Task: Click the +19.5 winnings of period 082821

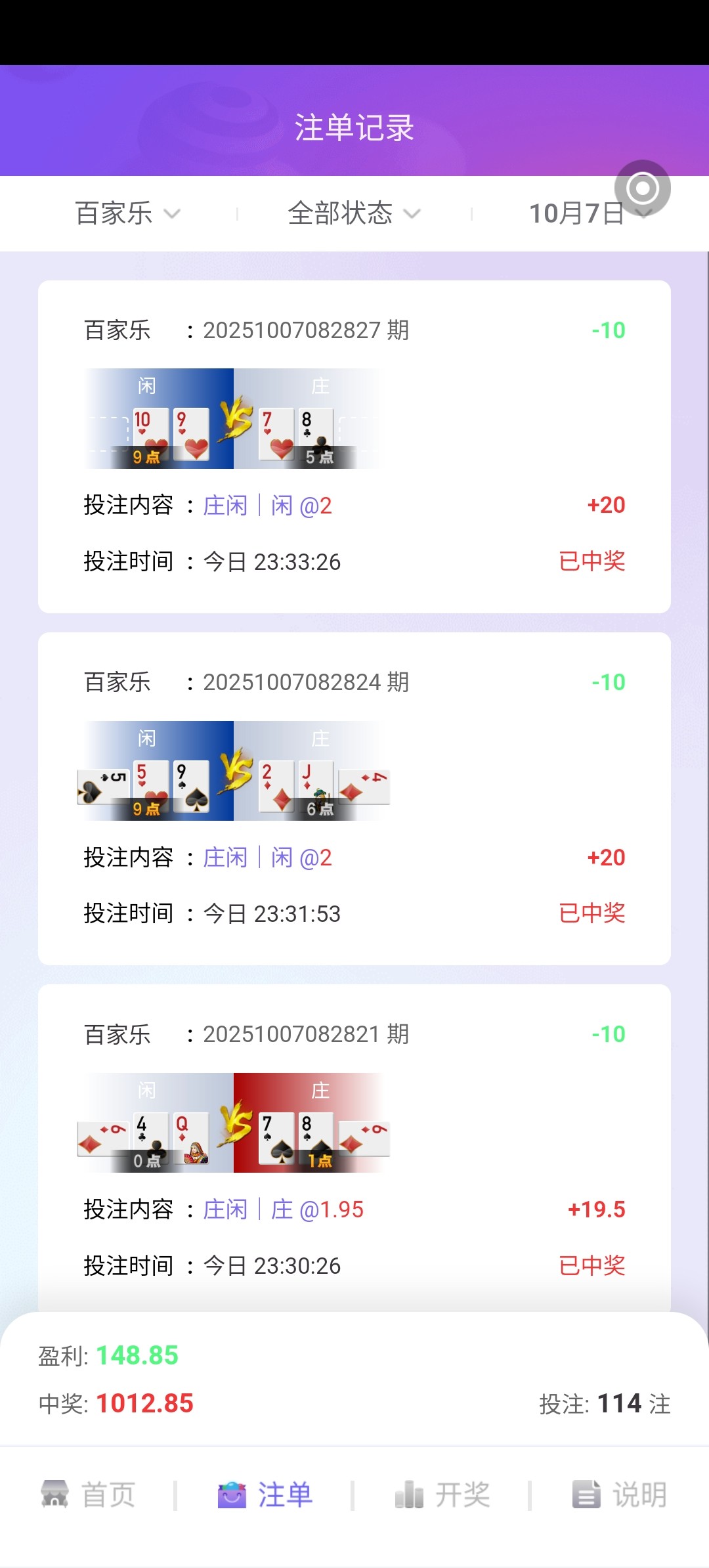Action: [x=597, y=1209]
